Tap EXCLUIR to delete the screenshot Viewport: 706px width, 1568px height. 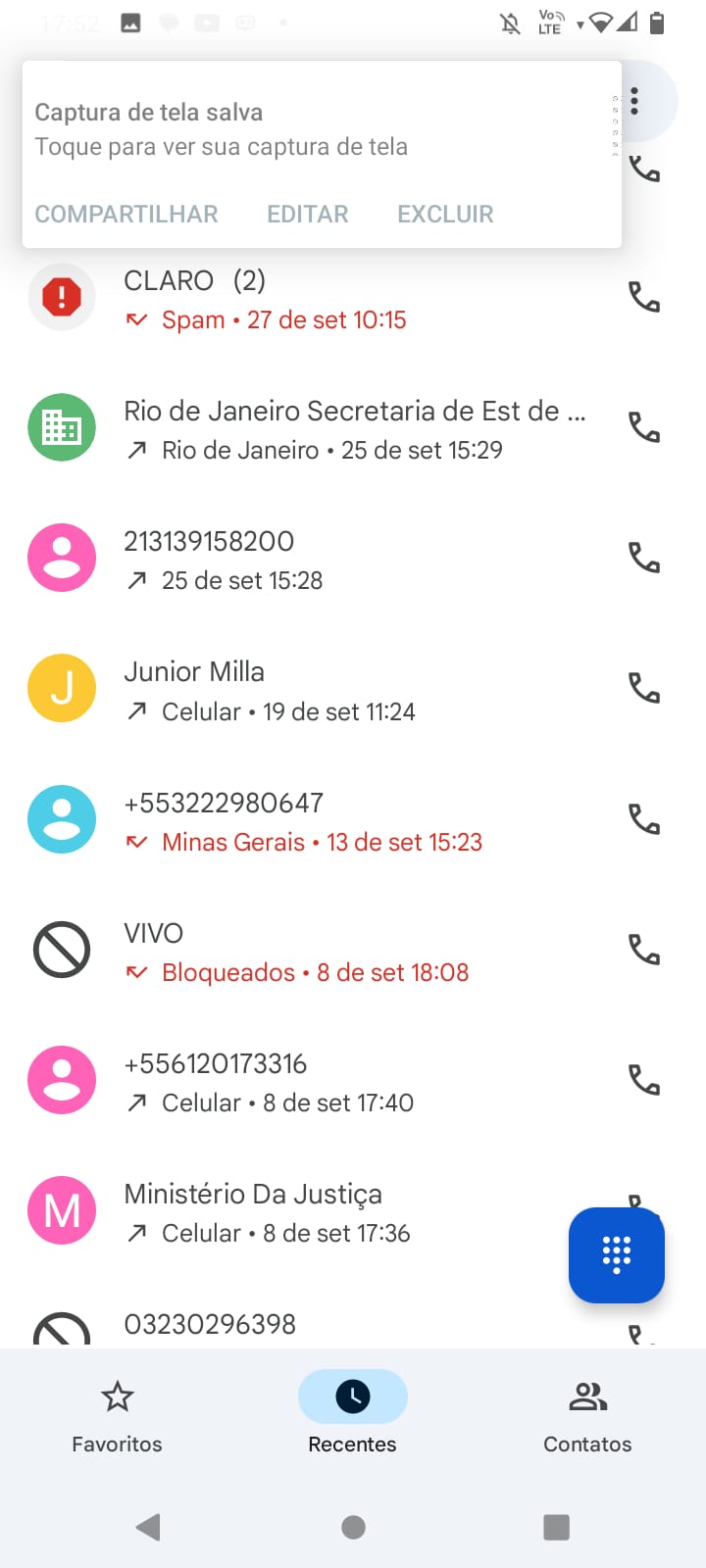(x=445, y=214)
